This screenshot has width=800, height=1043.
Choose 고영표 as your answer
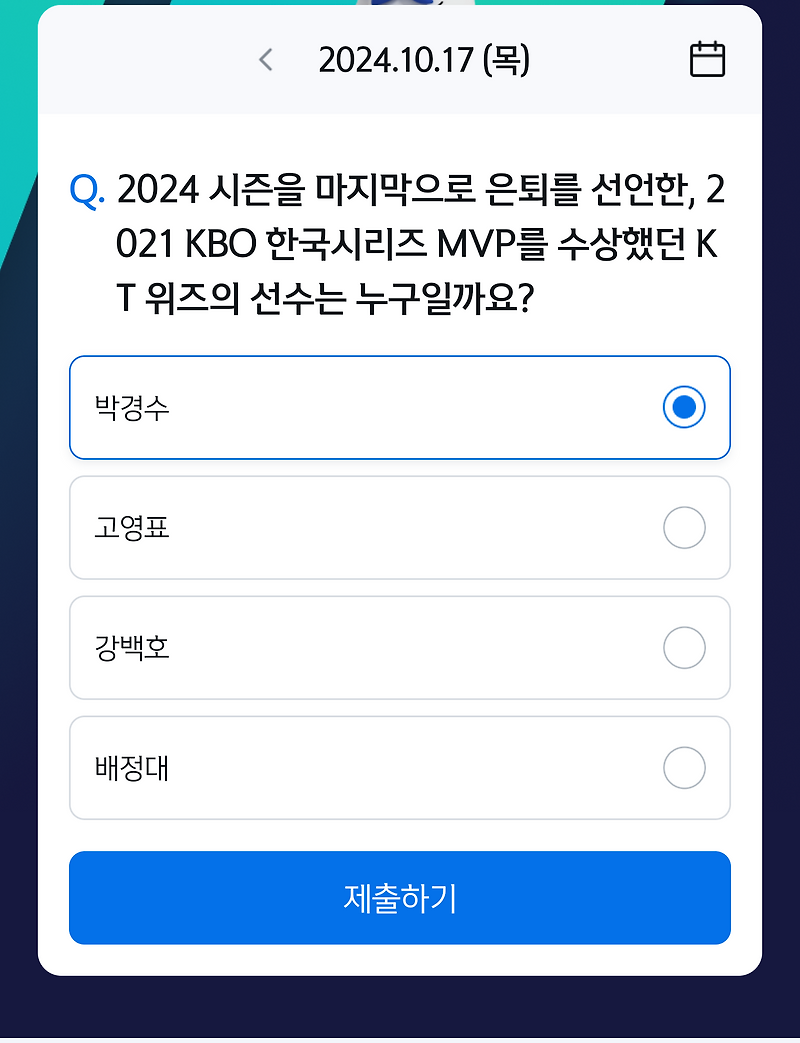click(x=684, y=528)
